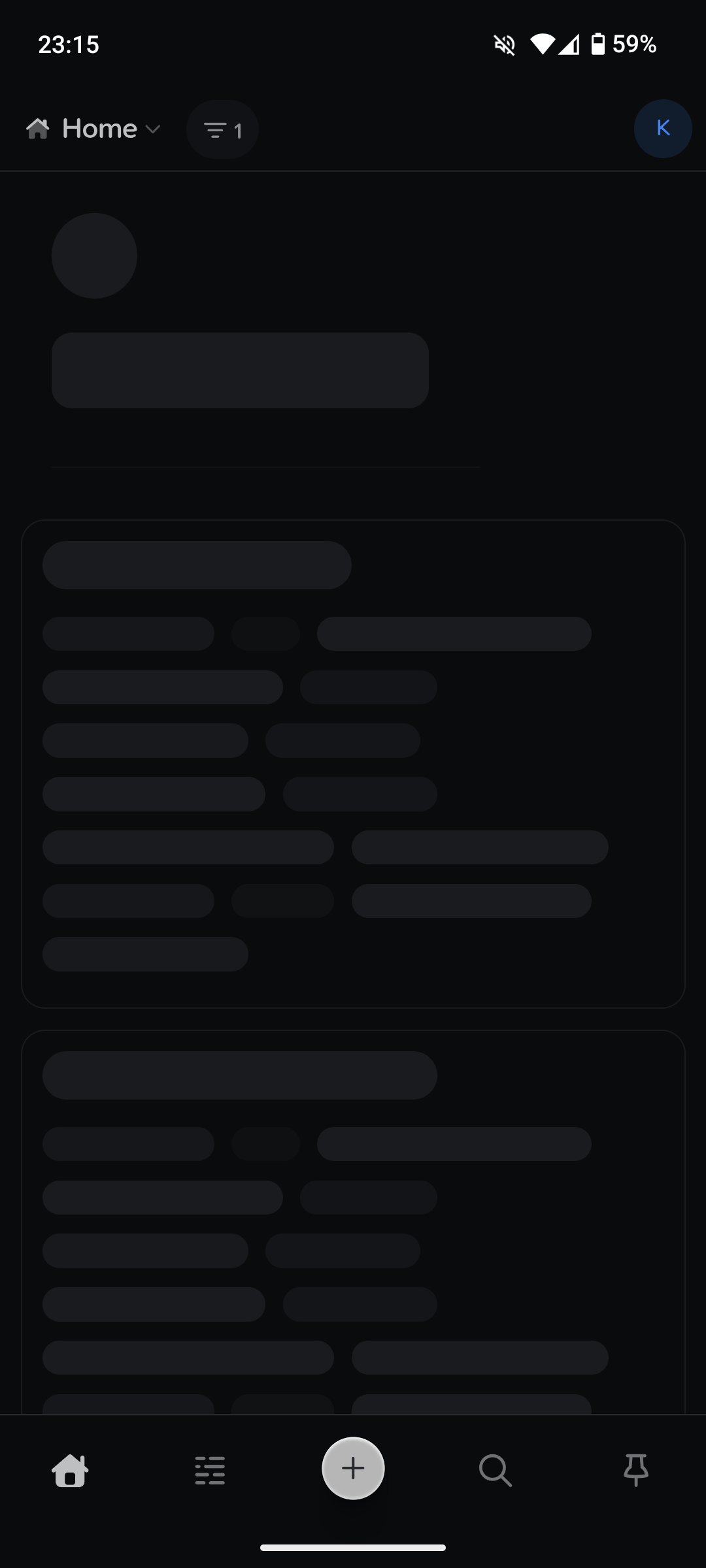The image size is (706, 1568).
Task: Switch to the home tab in bottom bar
Action: pos(70,1471)
